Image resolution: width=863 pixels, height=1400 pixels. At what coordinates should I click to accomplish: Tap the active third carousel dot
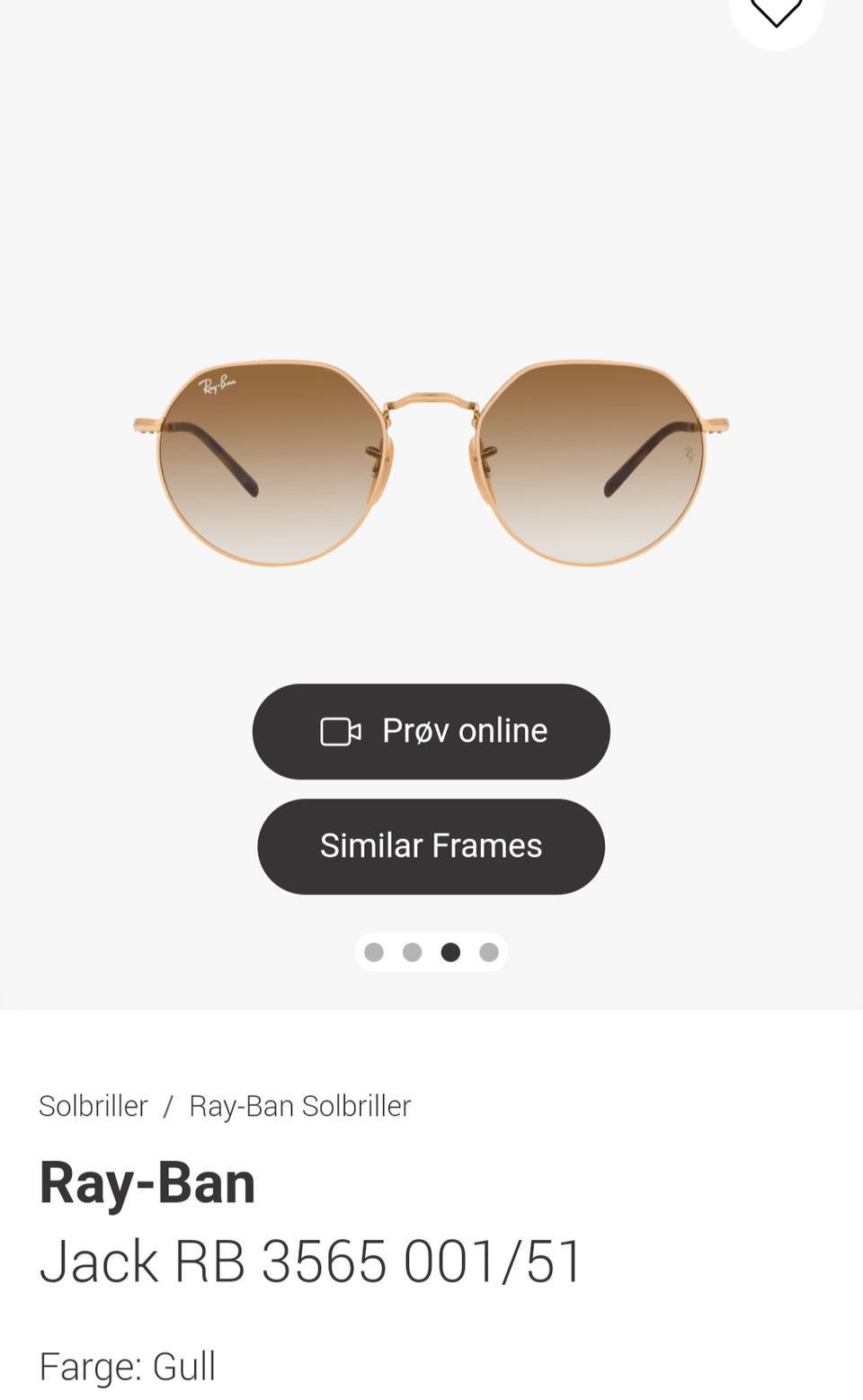coord(450,951)
